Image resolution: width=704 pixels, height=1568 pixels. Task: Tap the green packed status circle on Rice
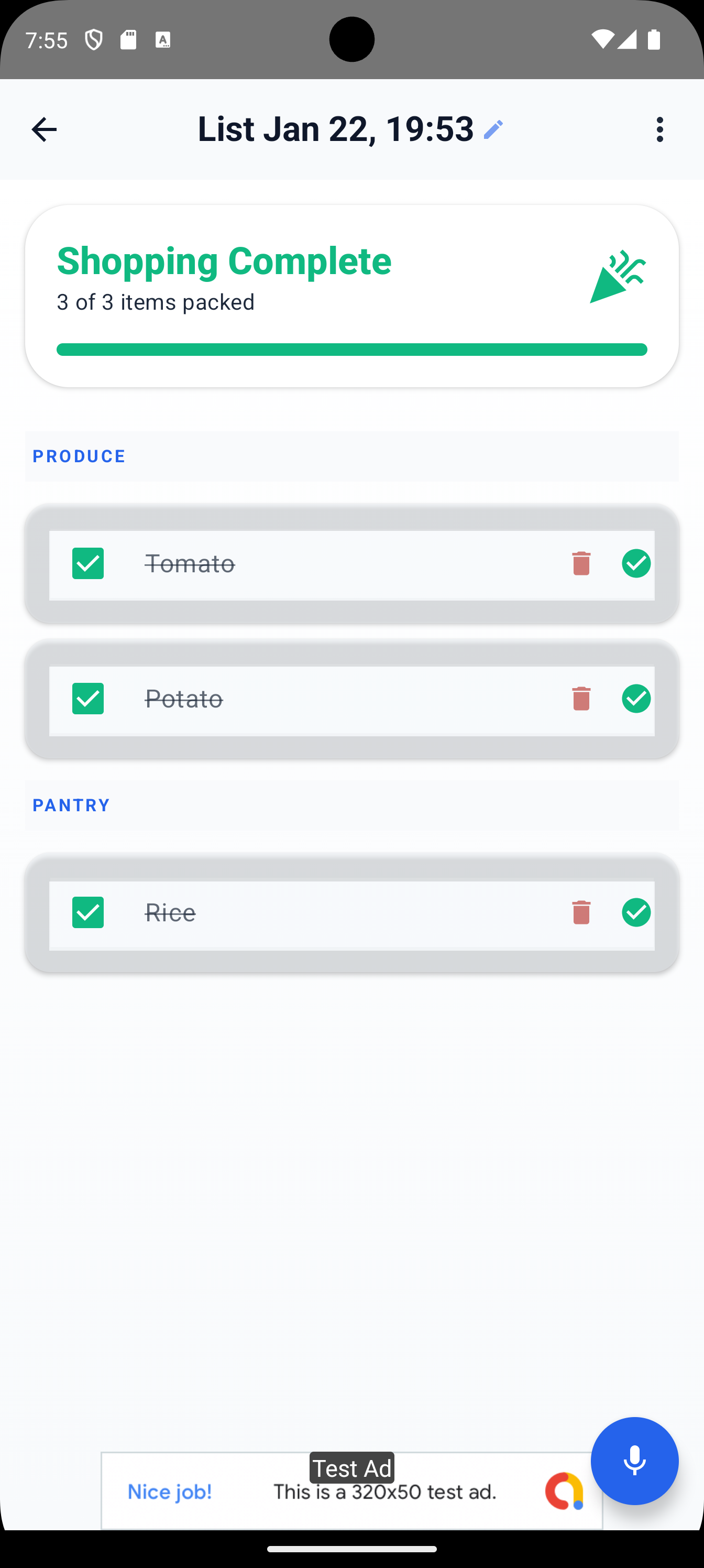click(x=636, y=912)
